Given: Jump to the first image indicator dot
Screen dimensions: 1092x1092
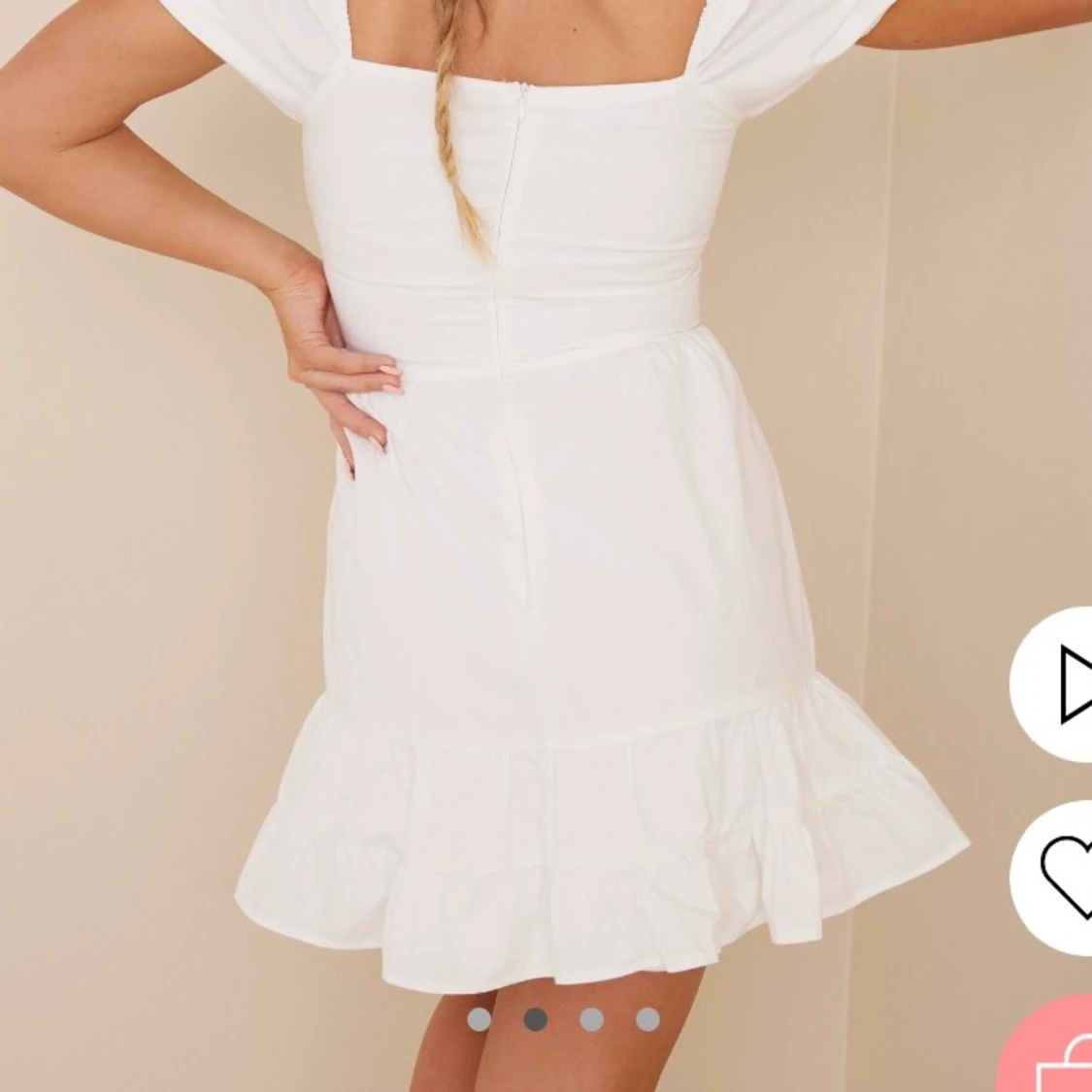Looking at the screenshot, I should [479, 1019].
